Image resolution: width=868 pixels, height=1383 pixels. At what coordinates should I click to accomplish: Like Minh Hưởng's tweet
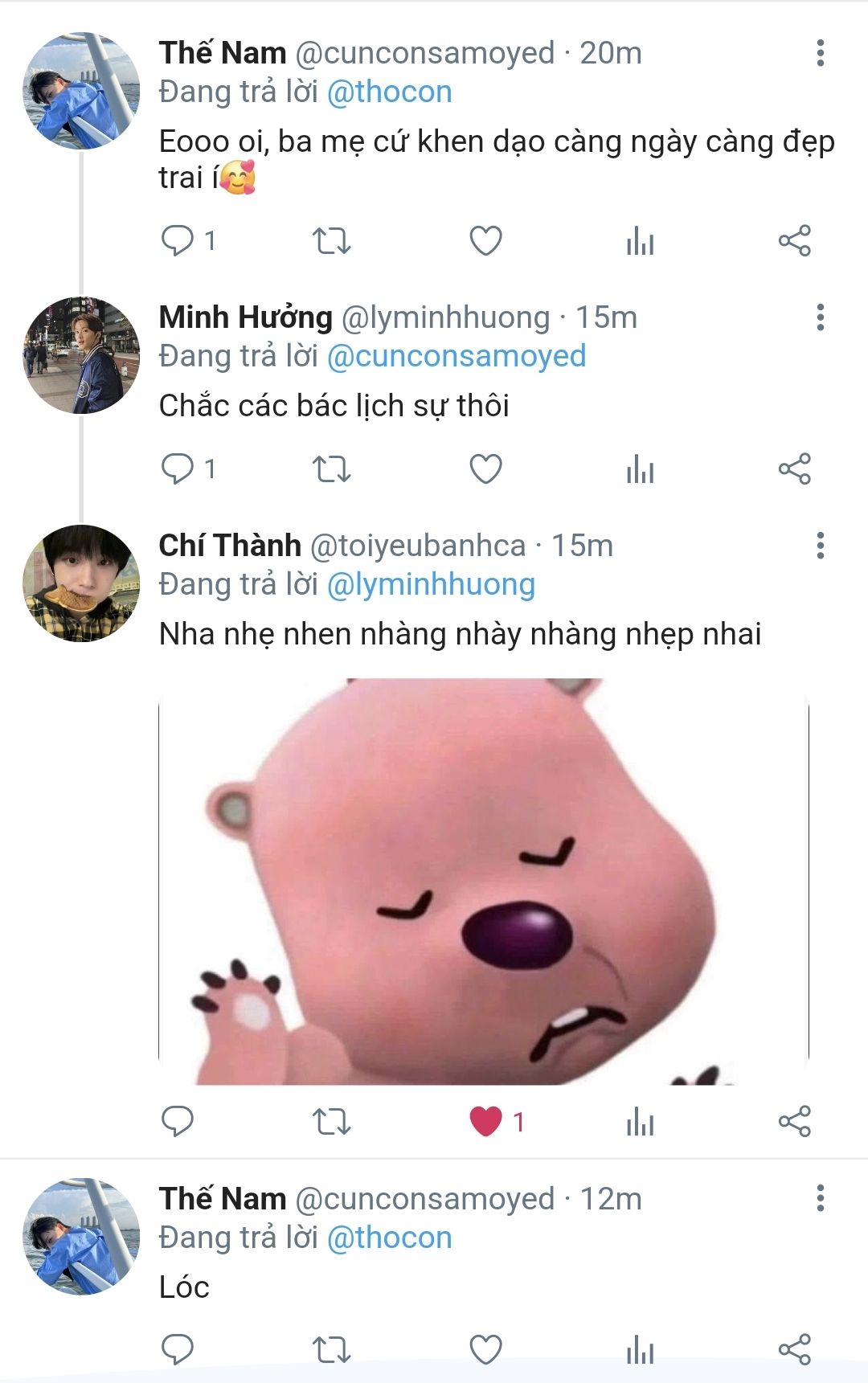pyautogui.click(x=485, y=469)
